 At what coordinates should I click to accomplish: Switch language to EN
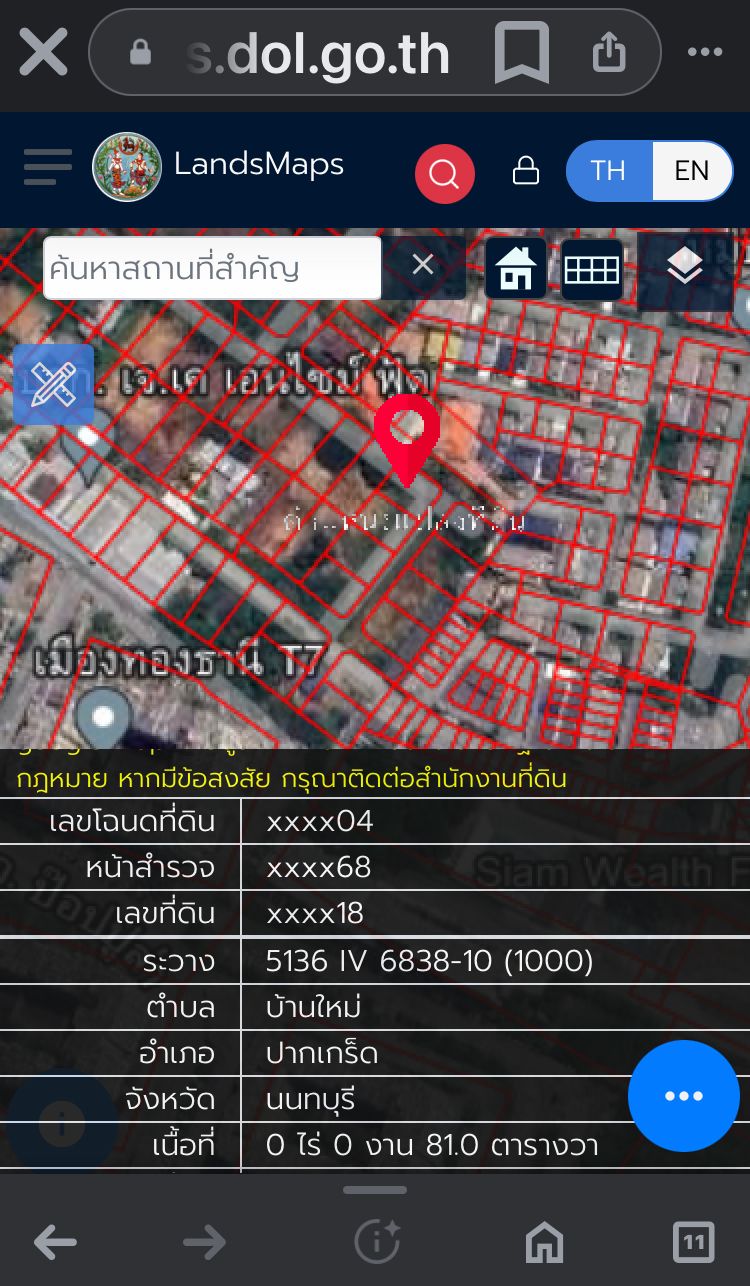(692, 171)
